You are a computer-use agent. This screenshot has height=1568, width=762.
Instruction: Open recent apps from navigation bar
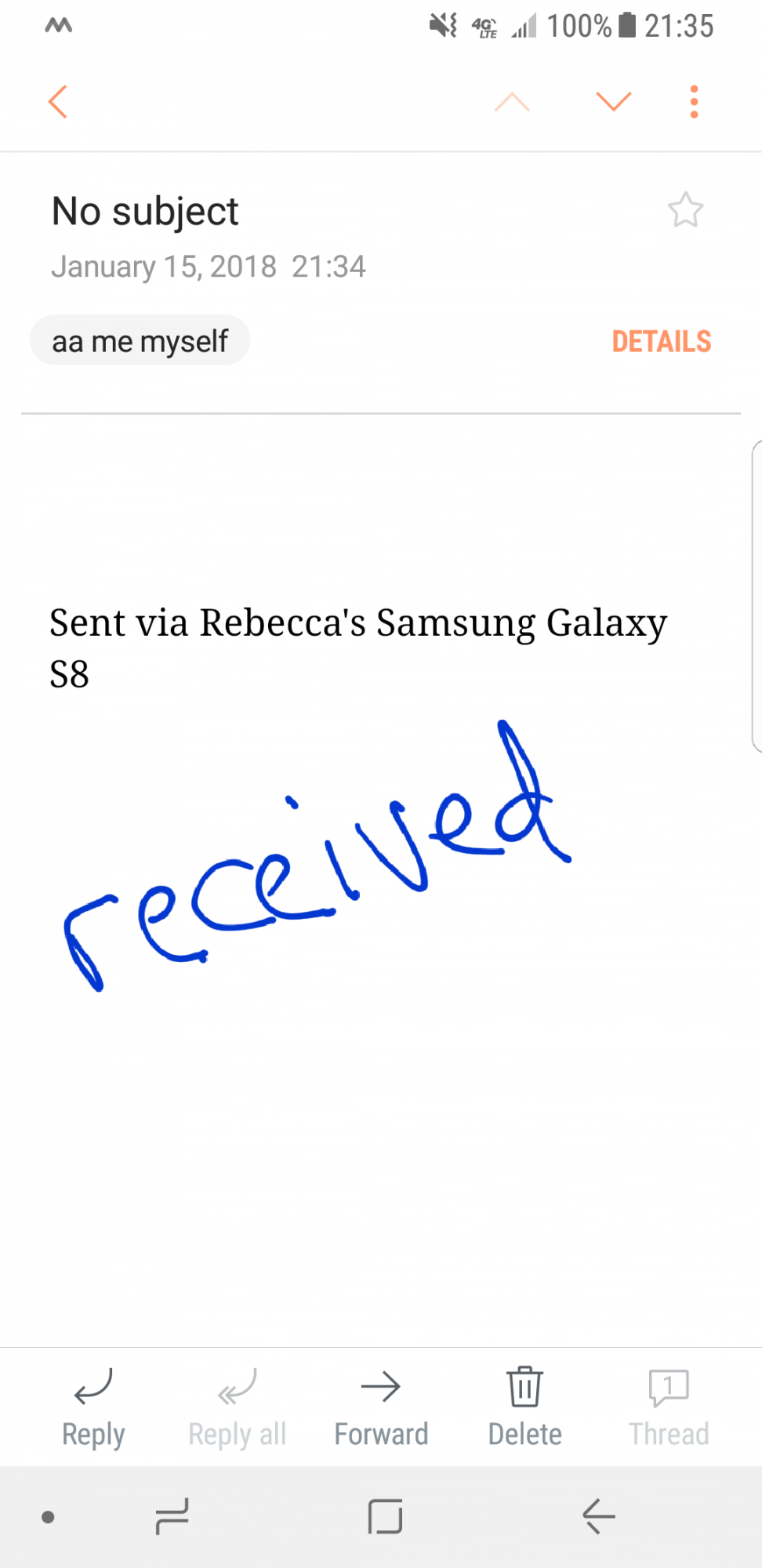172,1516
